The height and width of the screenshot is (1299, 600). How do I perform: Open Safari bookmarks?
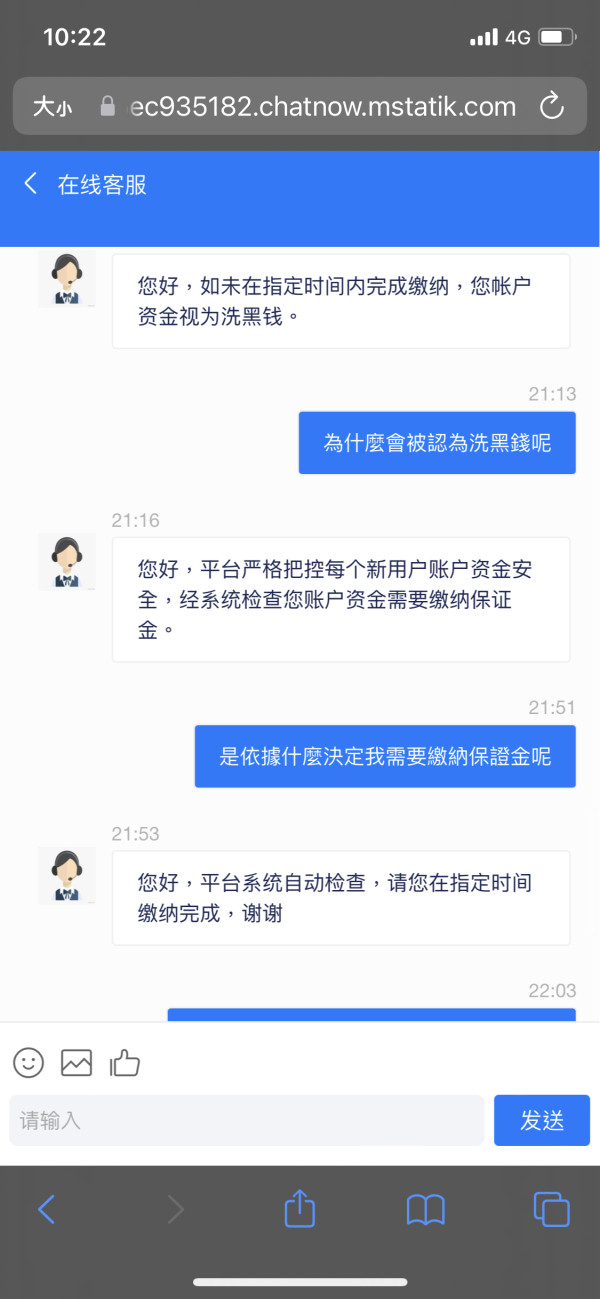coord(426,1210)
